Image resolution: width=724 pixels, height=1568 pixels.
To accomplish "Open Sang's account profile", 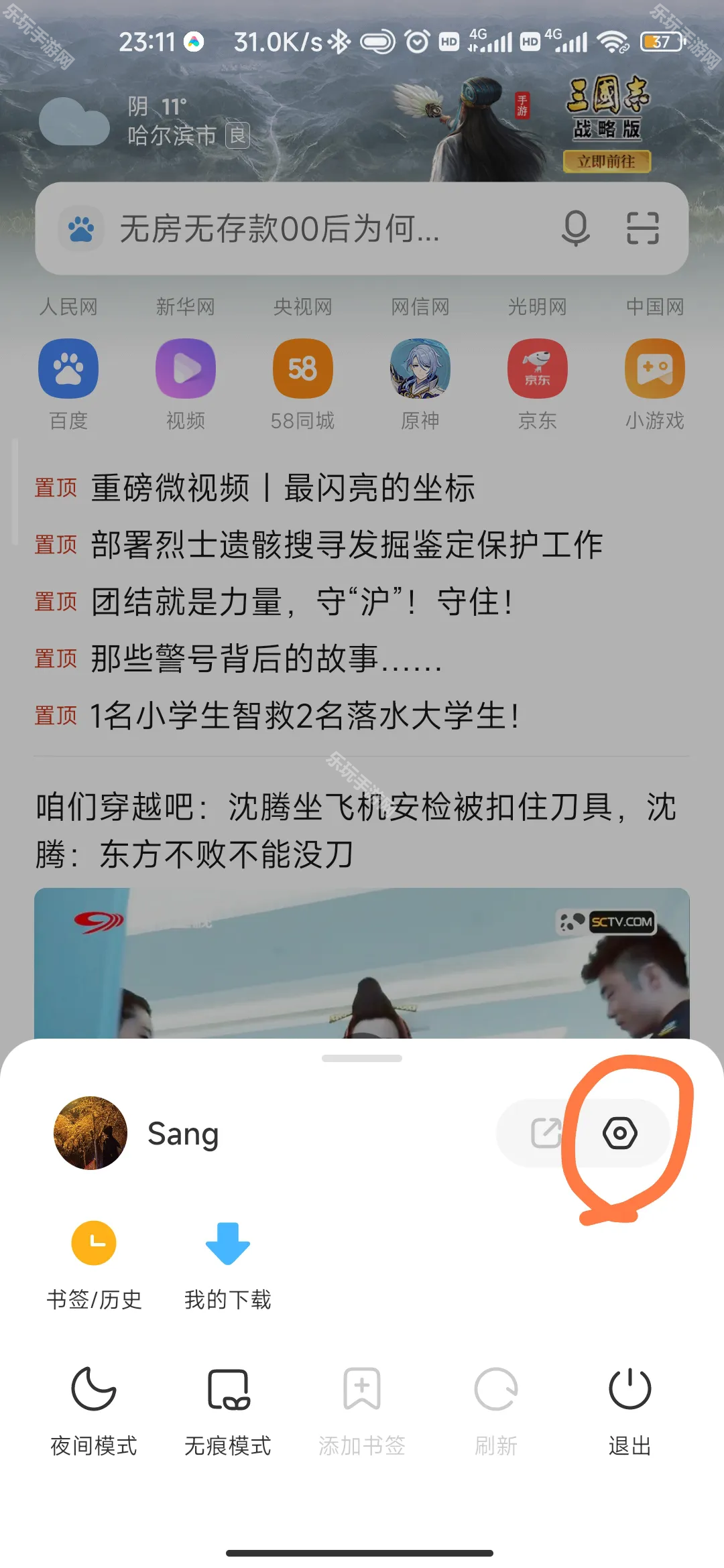I will pyautogui.click(x=137, y=1134).
